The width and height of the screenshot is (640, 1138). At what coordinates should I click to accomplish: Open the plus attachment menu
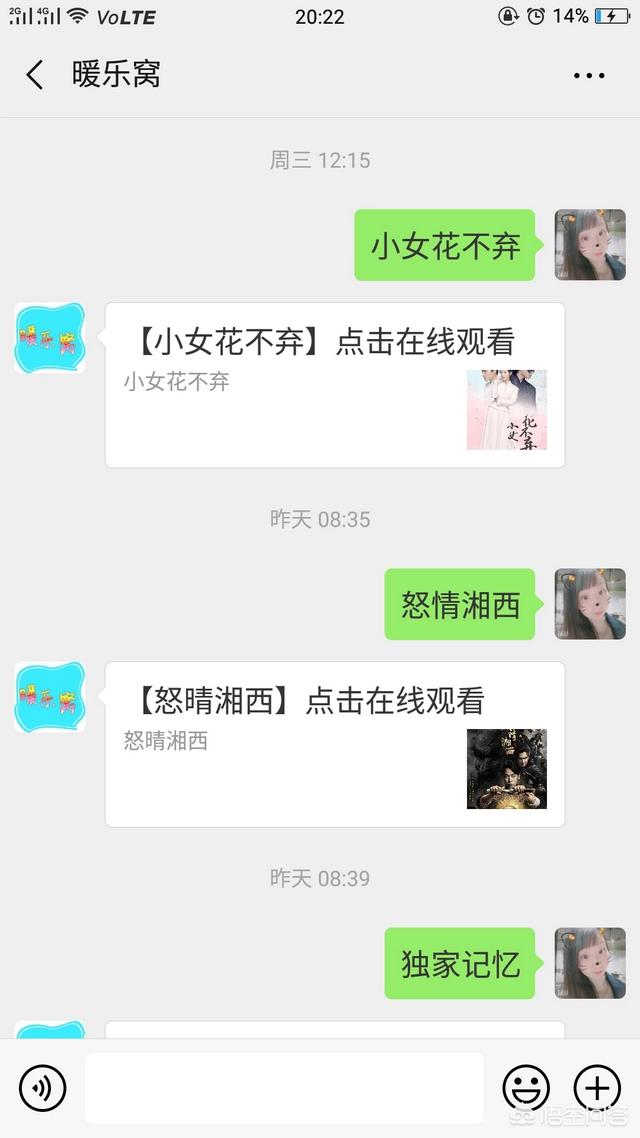pos(597,1088)
